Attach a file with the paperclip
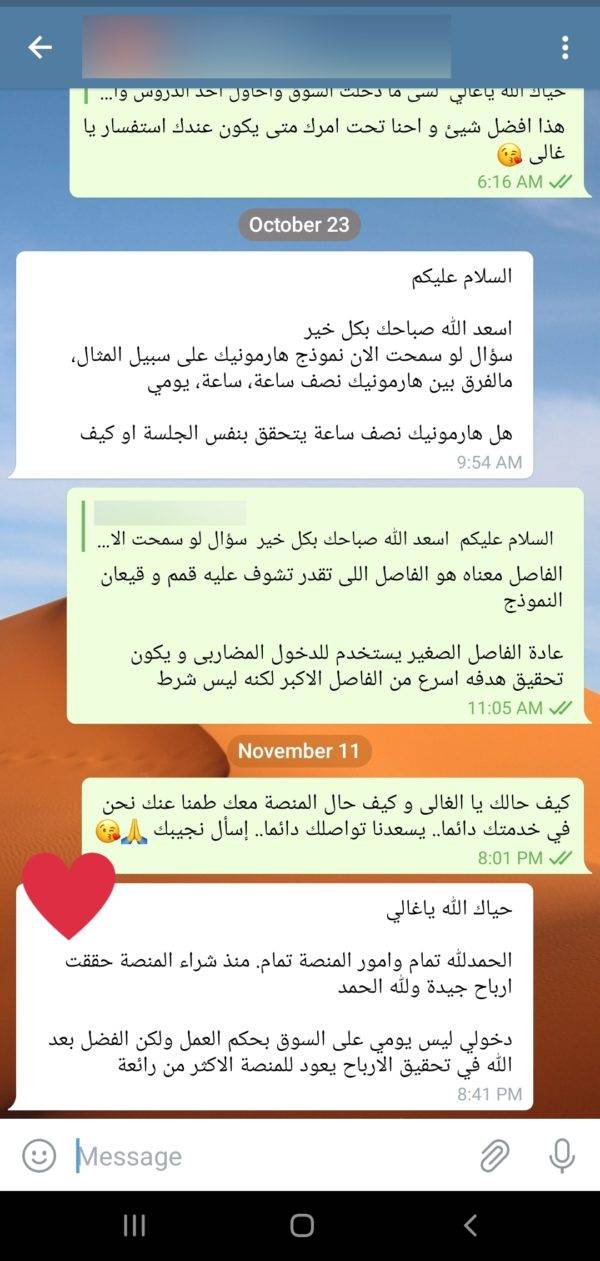Viewport: 600px width, 1261px height. point(494,1156)
